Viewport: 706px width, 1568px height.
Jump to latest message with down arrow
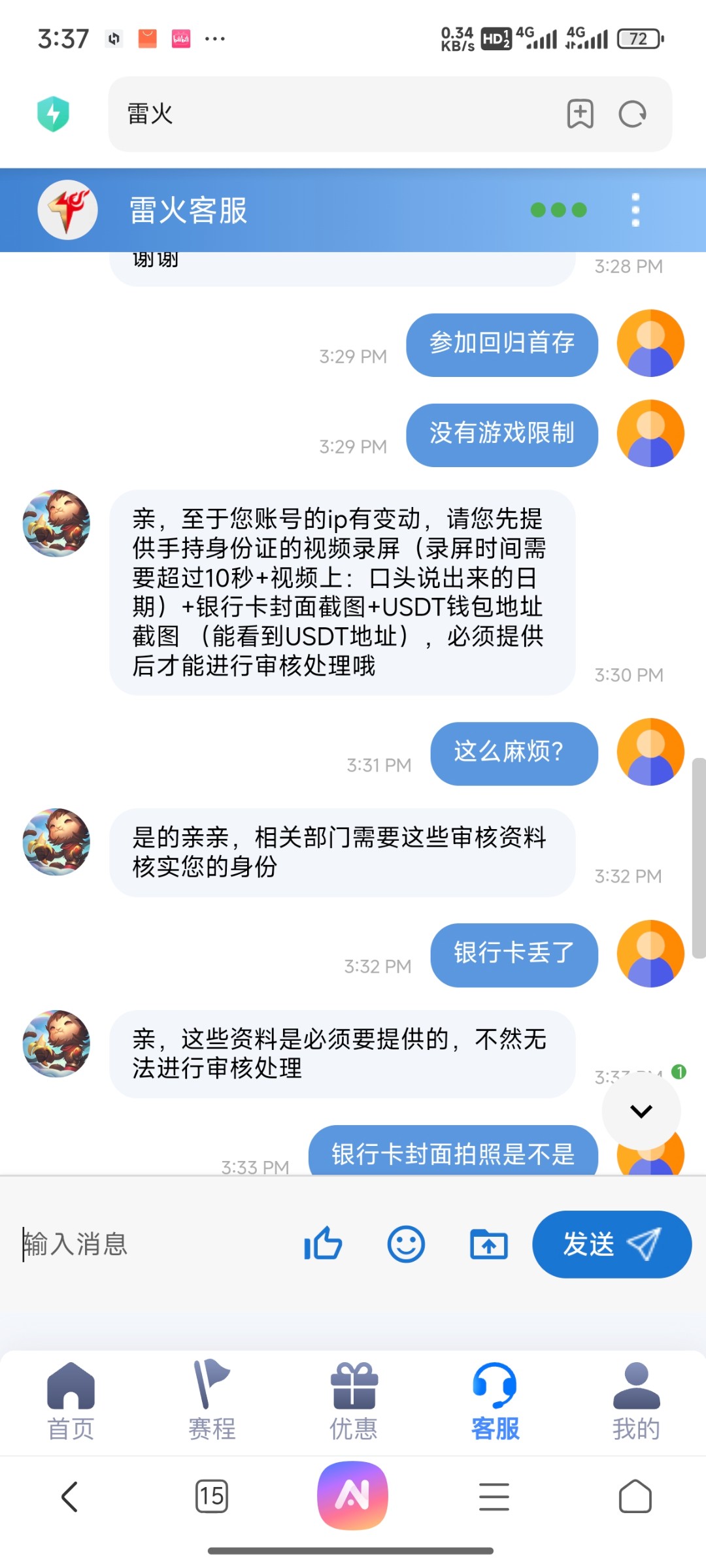click(641, 1111)
